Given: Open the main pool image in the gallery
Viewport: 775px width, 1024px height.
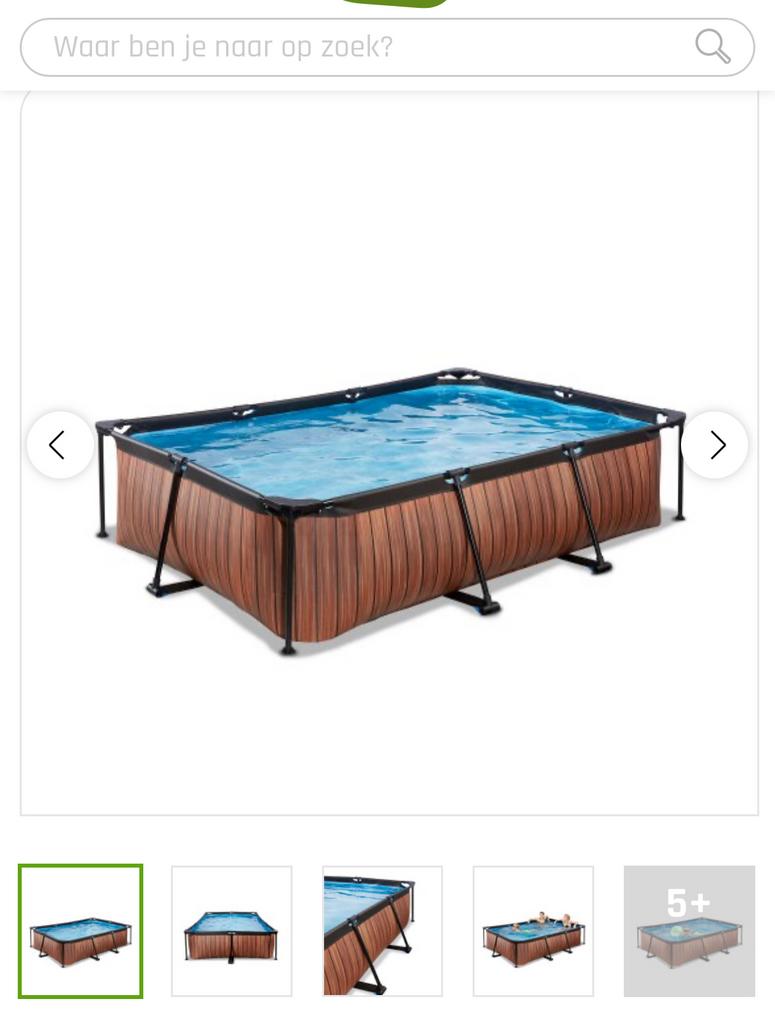Looking at the screenshot, I should click(x=390, y=510).
